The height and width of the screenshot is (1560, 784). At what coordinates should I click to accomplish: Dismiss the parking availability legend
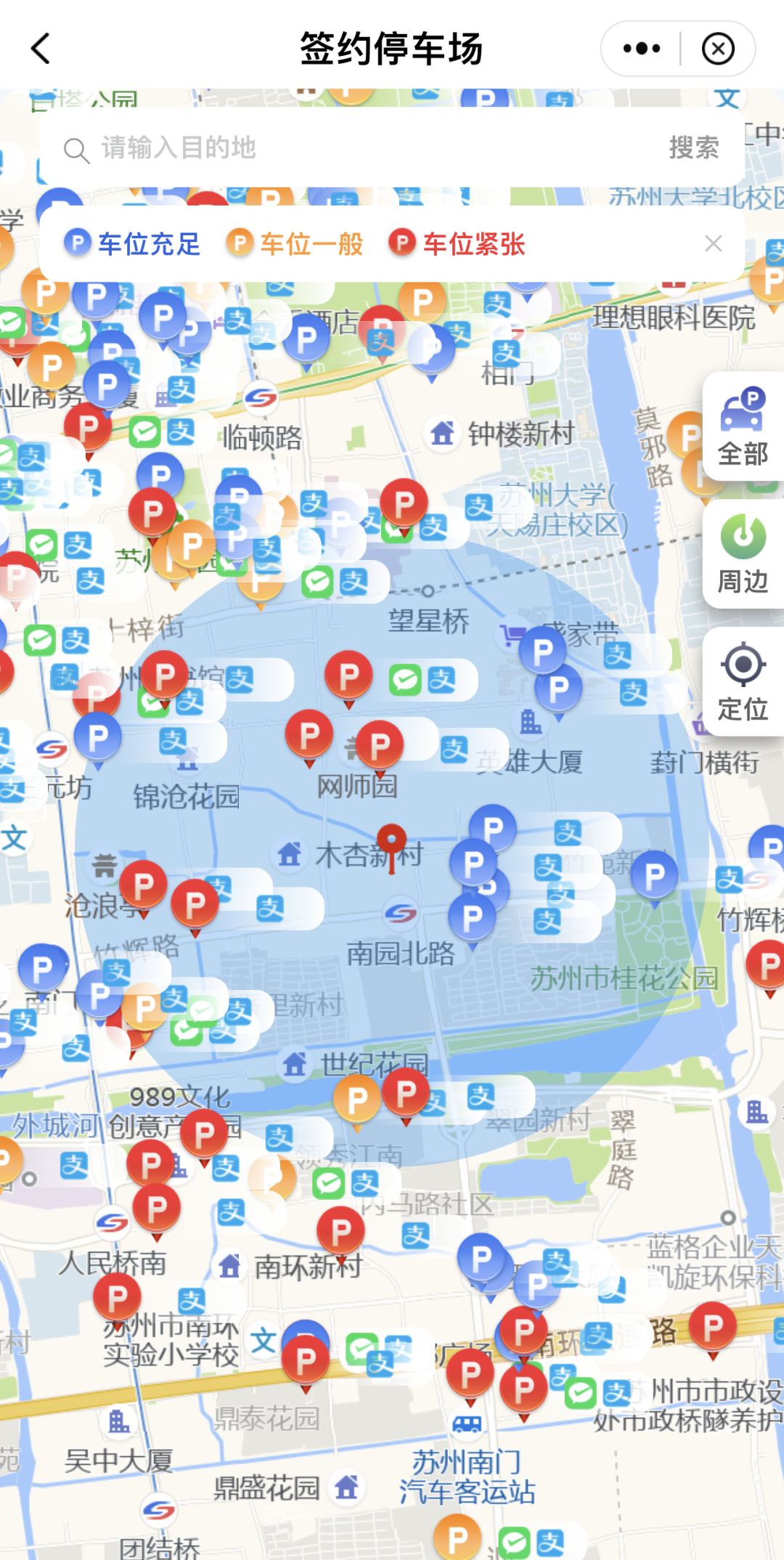(x=714, y=244)
